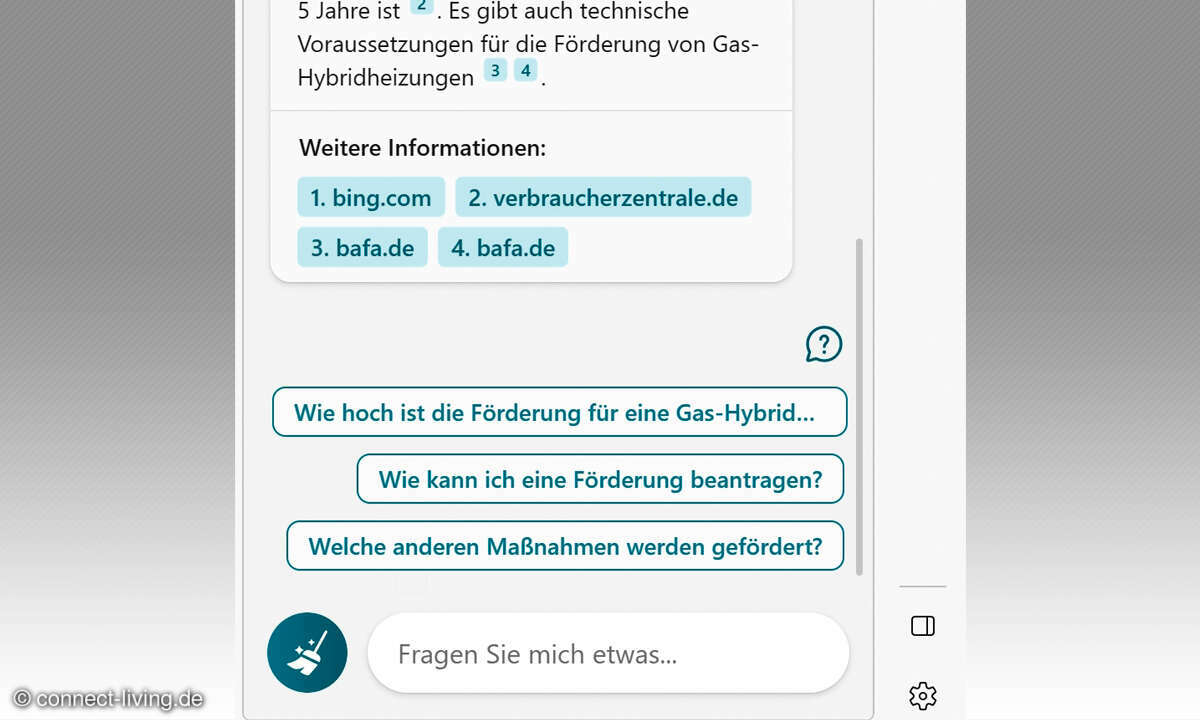Screen dimensions: 1200x720
Task: Select suggestion "Wie hoch ist die Förderung für eine Gas-Hybrid…"
Action: [559, 413]
